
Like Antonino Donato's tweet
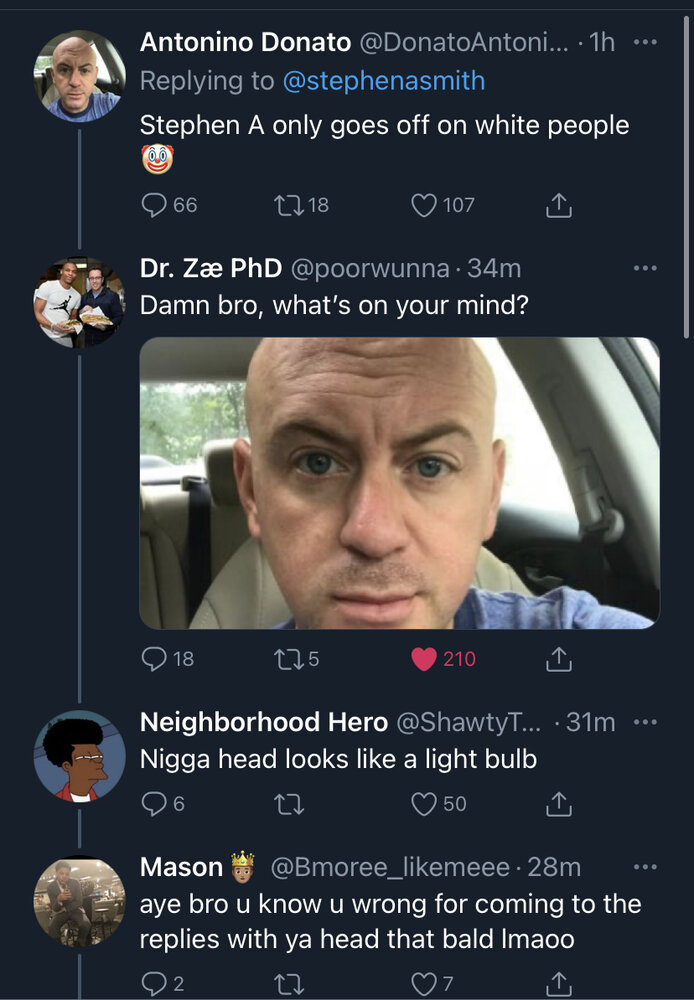[x=425, y=205]
